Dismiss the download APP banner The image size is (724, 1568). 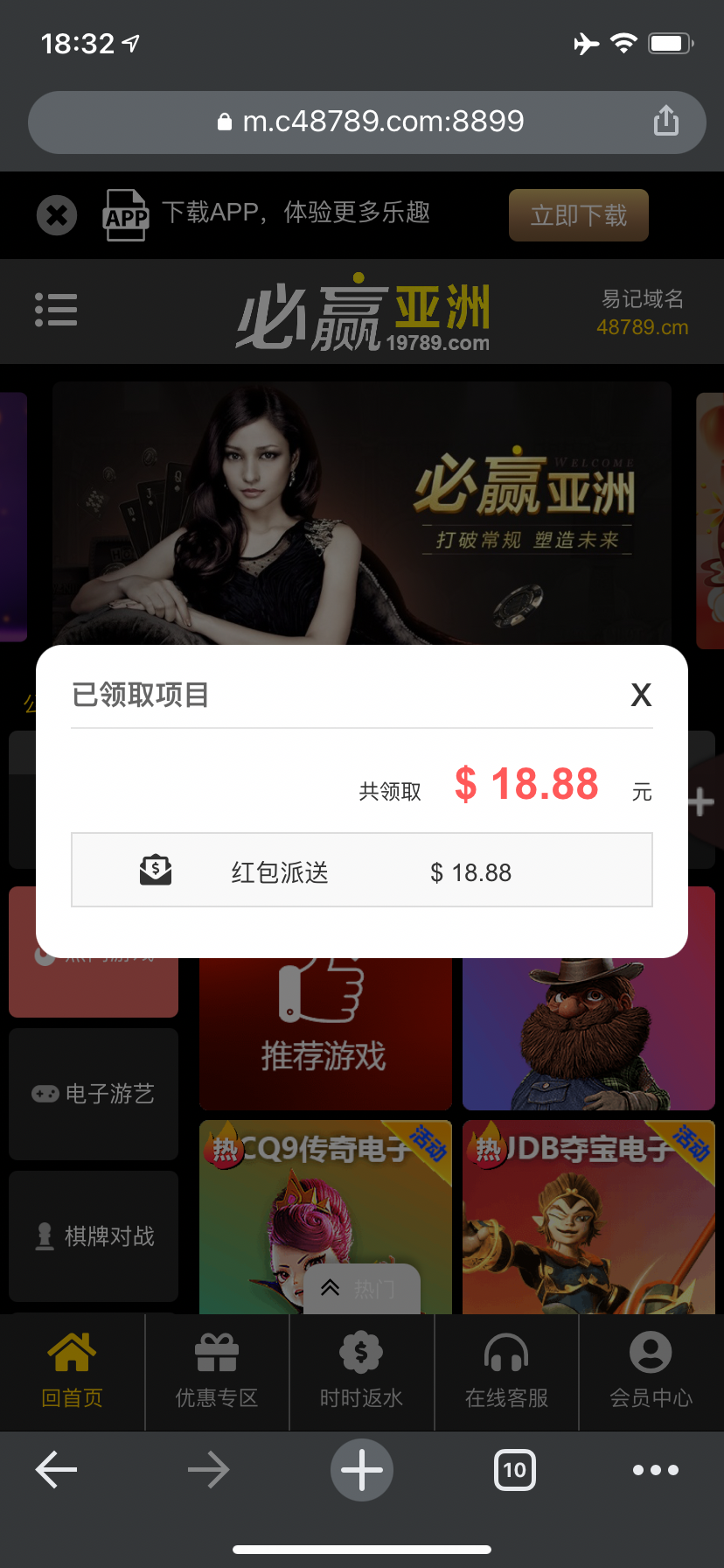click(x=57, y=215)
